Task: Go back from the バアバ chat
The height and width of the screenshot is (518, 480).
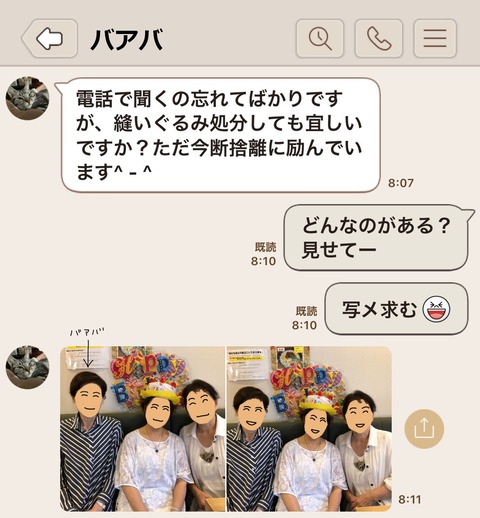Action: [x=50, y=39]
